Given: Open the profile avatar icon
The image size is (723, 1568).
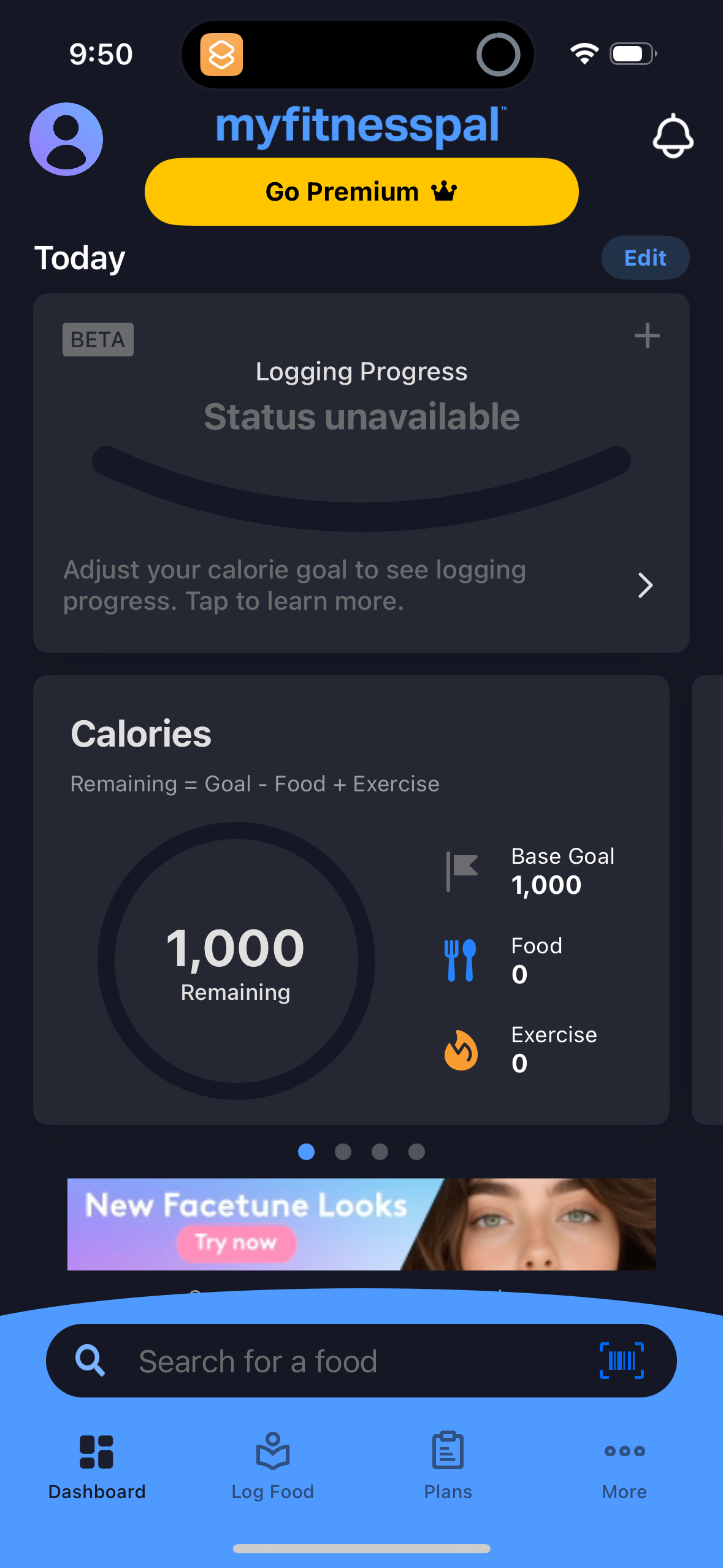Looking at the screenshot, I should (66, 139).
